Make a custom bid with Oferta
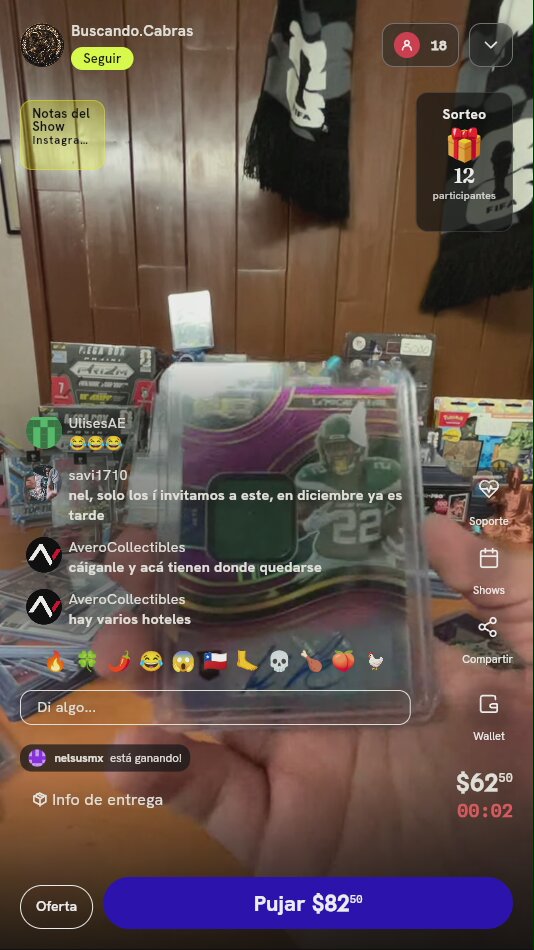This screenshot has height=950, width=534. [x=56, y=906]
